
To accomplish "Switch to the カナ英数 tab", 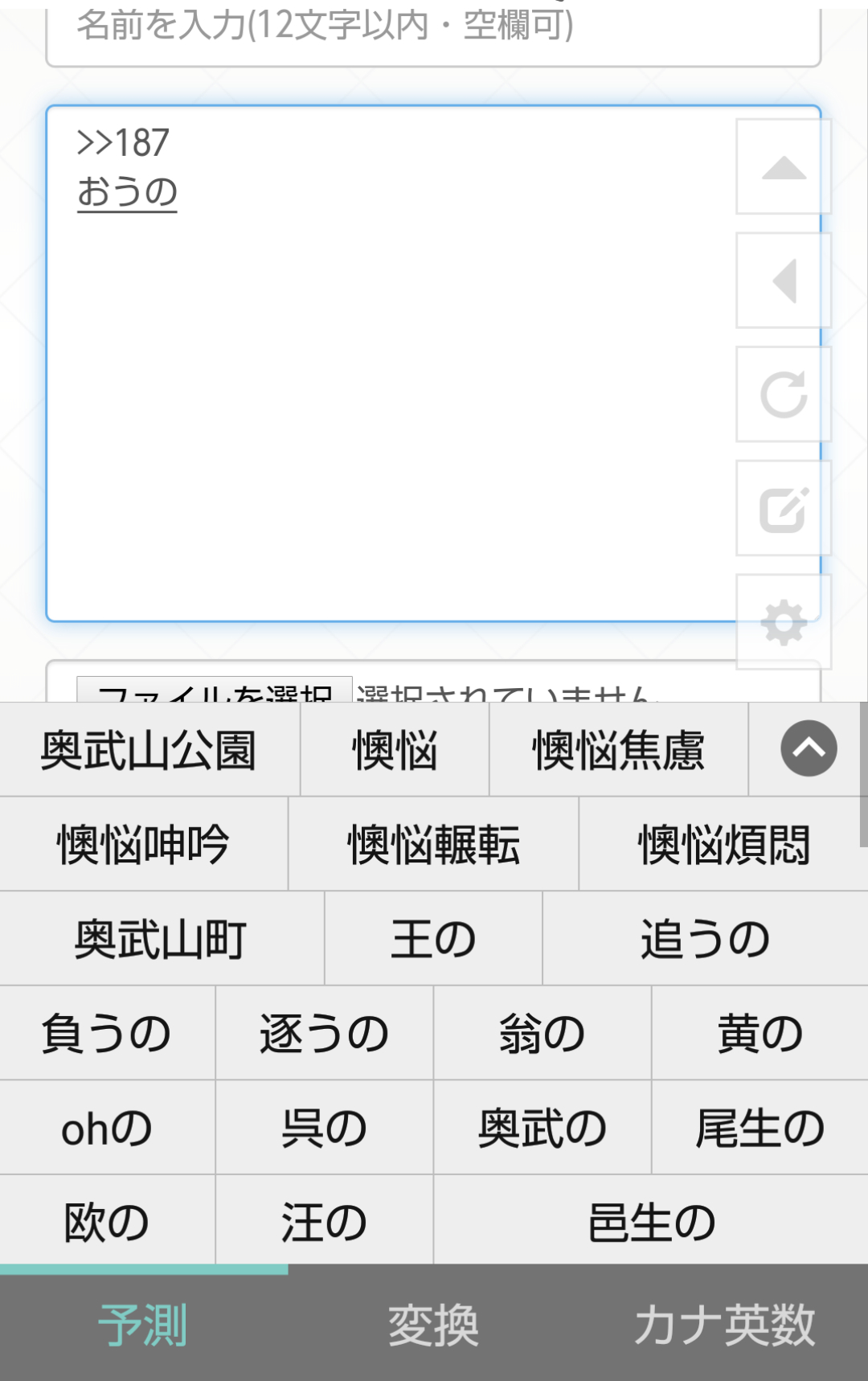I will pos(723,1325).
